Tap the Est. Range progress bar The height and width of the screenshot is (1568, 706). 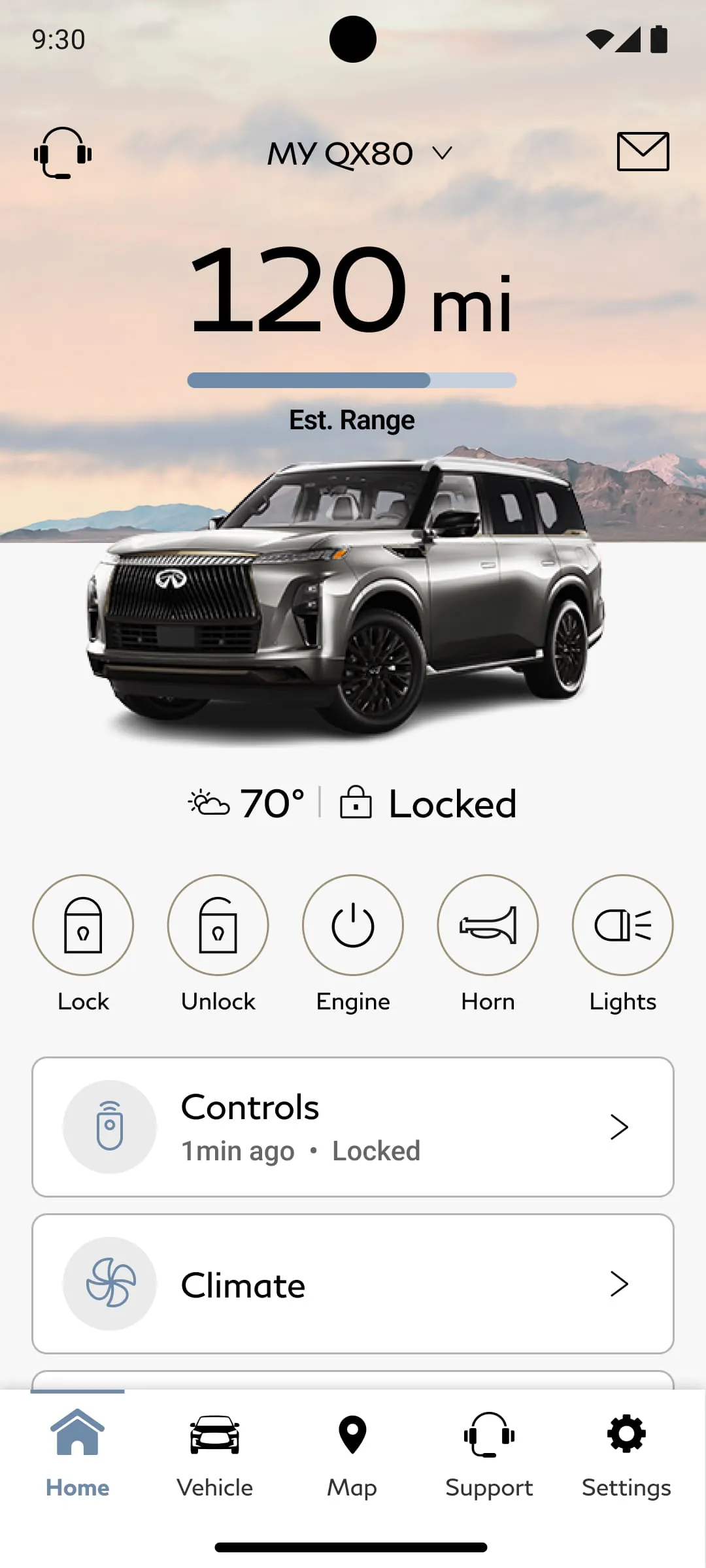click(x=353, y=380)
